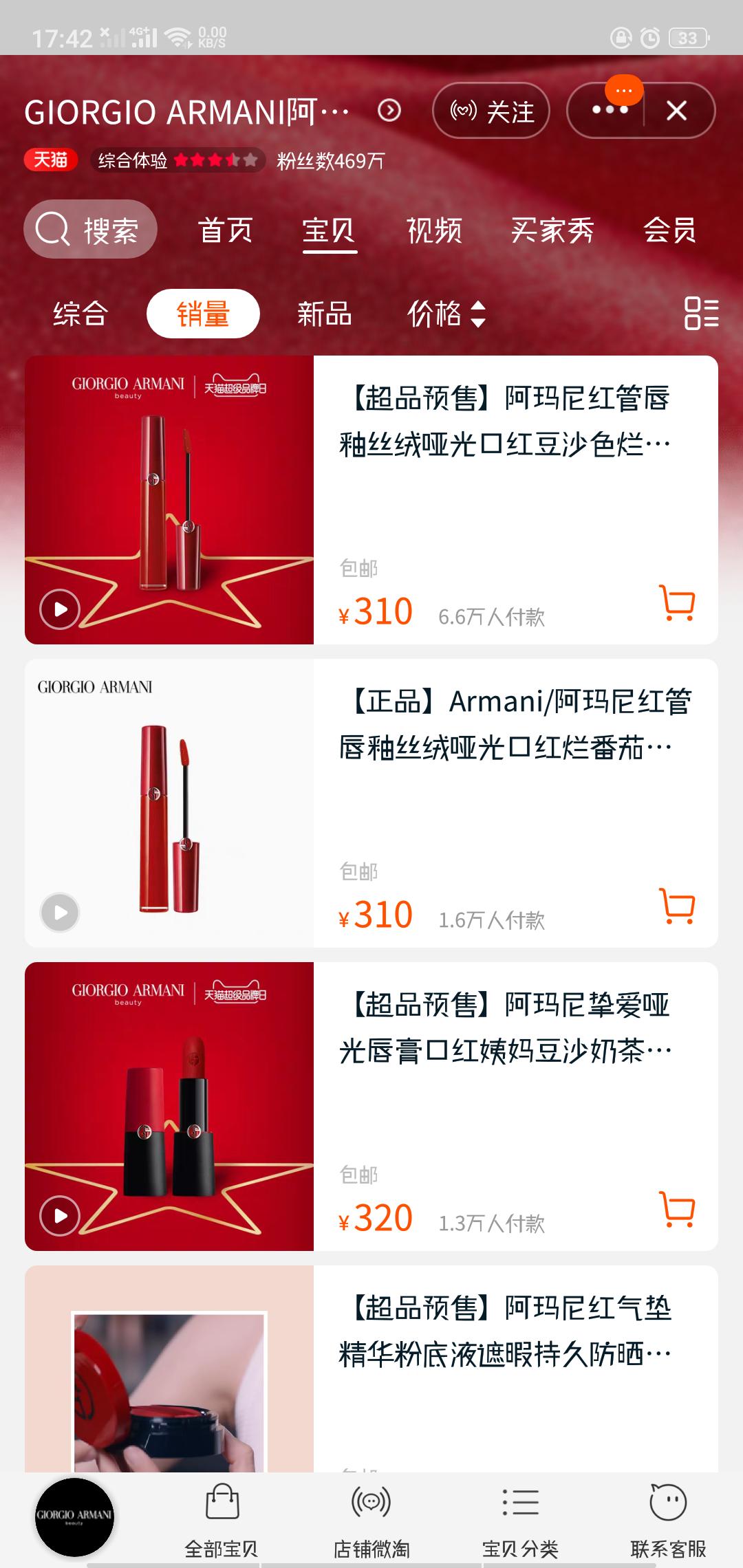Play the video on the first product
The image size is (743, 1568).
coord(62,607)
